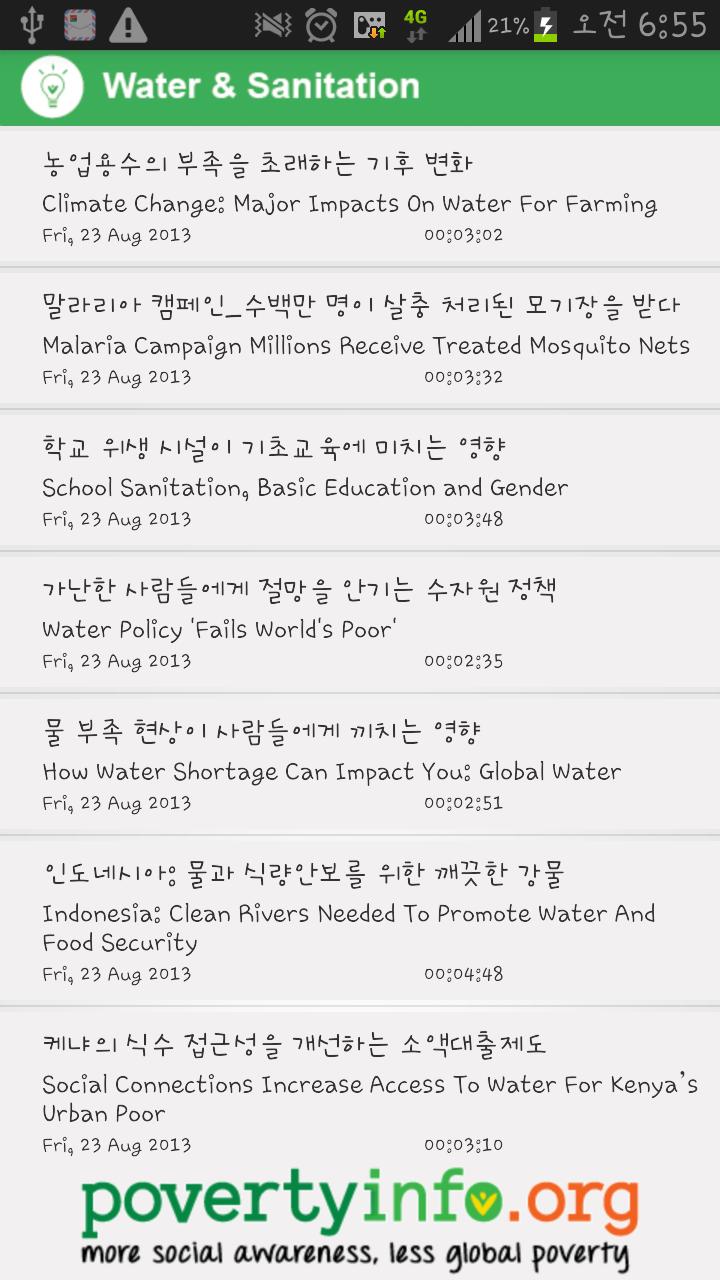This screenshot has width=720, height=1280.
Task: Tap the lightbulb app icon in header
Action: click(52, 87)
